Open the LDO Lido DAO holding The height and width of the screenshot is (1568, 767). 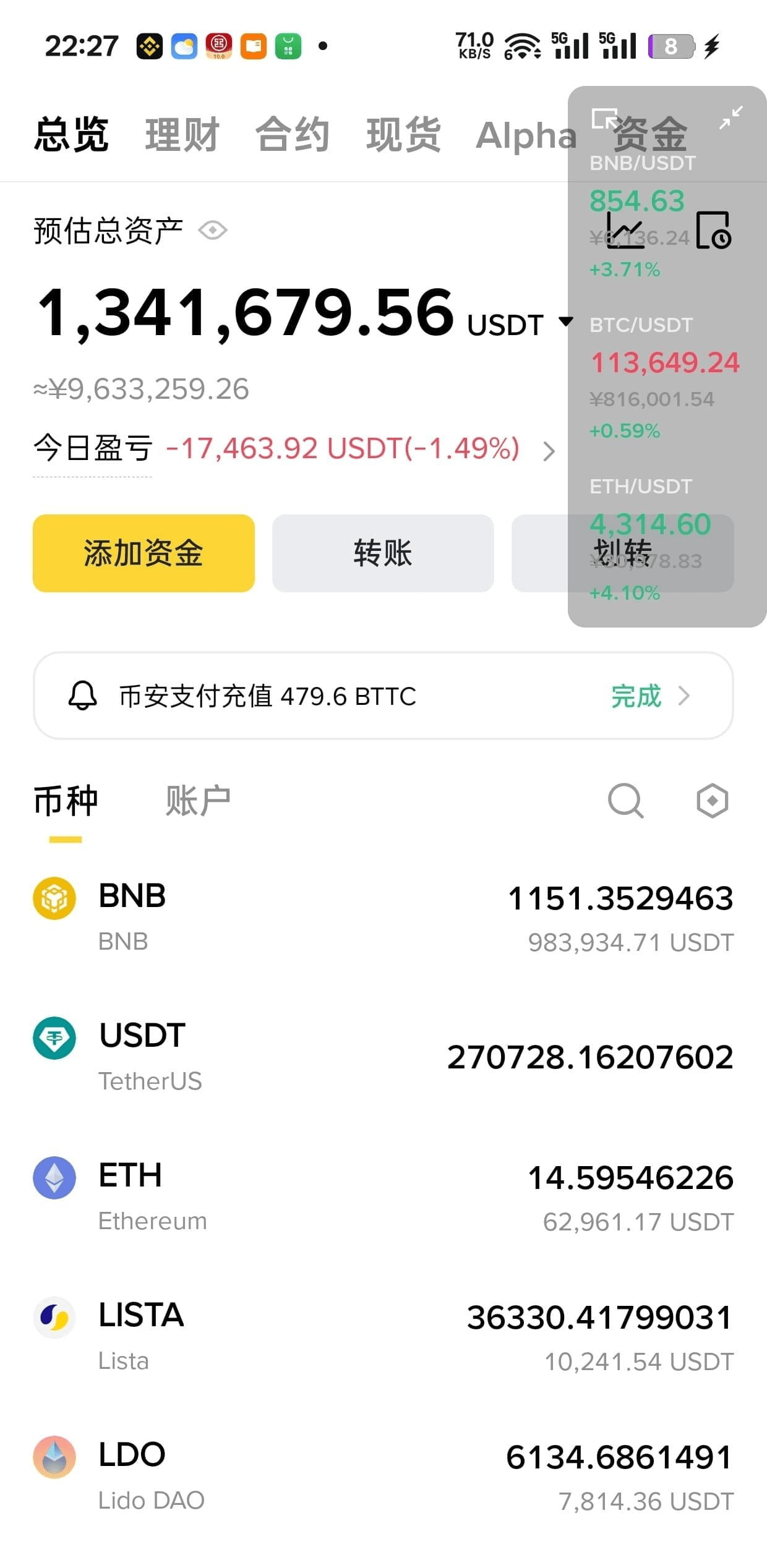(383, 1475)
